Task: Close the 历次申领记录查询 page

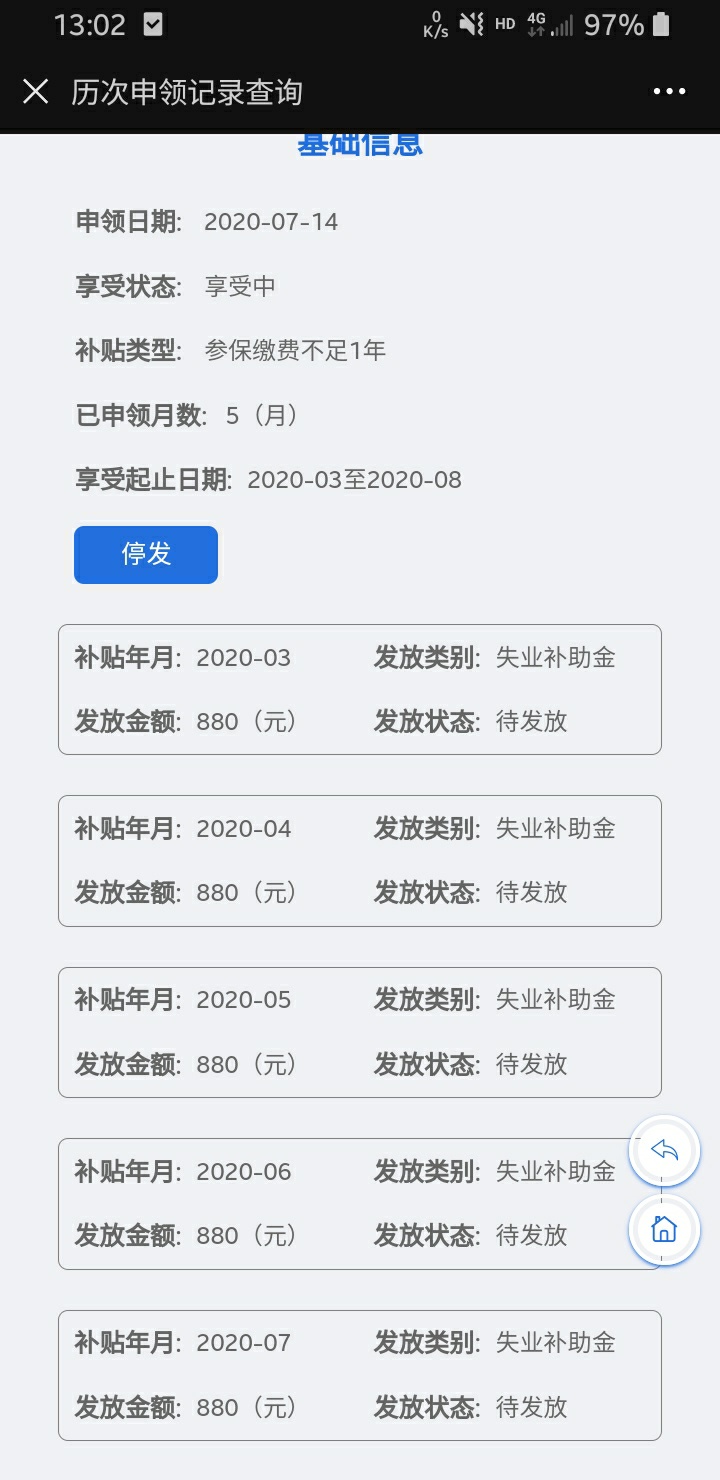Action: pyautogui.click(x=36, y=92)
